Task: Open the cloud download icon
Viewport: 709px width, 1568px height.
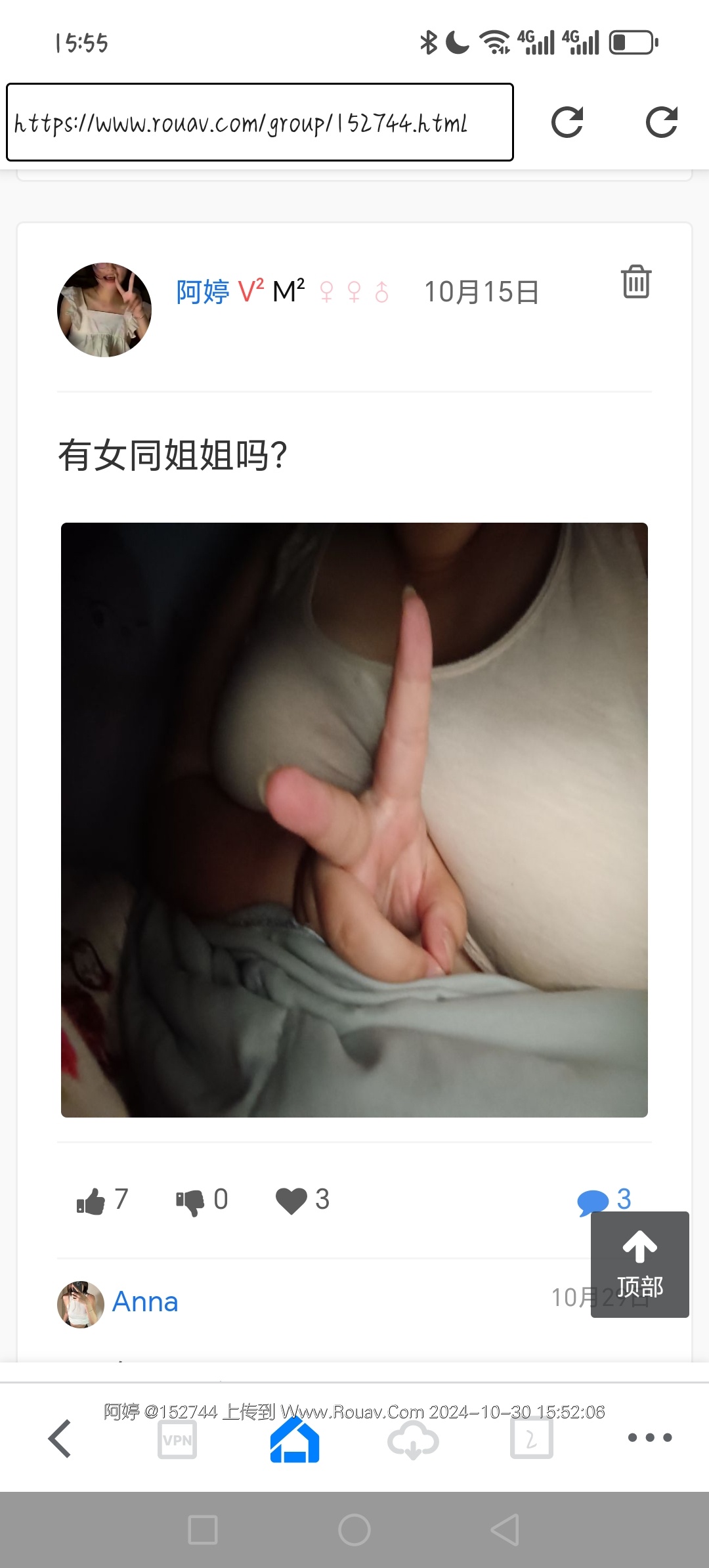Action: tap(413, 1440)
